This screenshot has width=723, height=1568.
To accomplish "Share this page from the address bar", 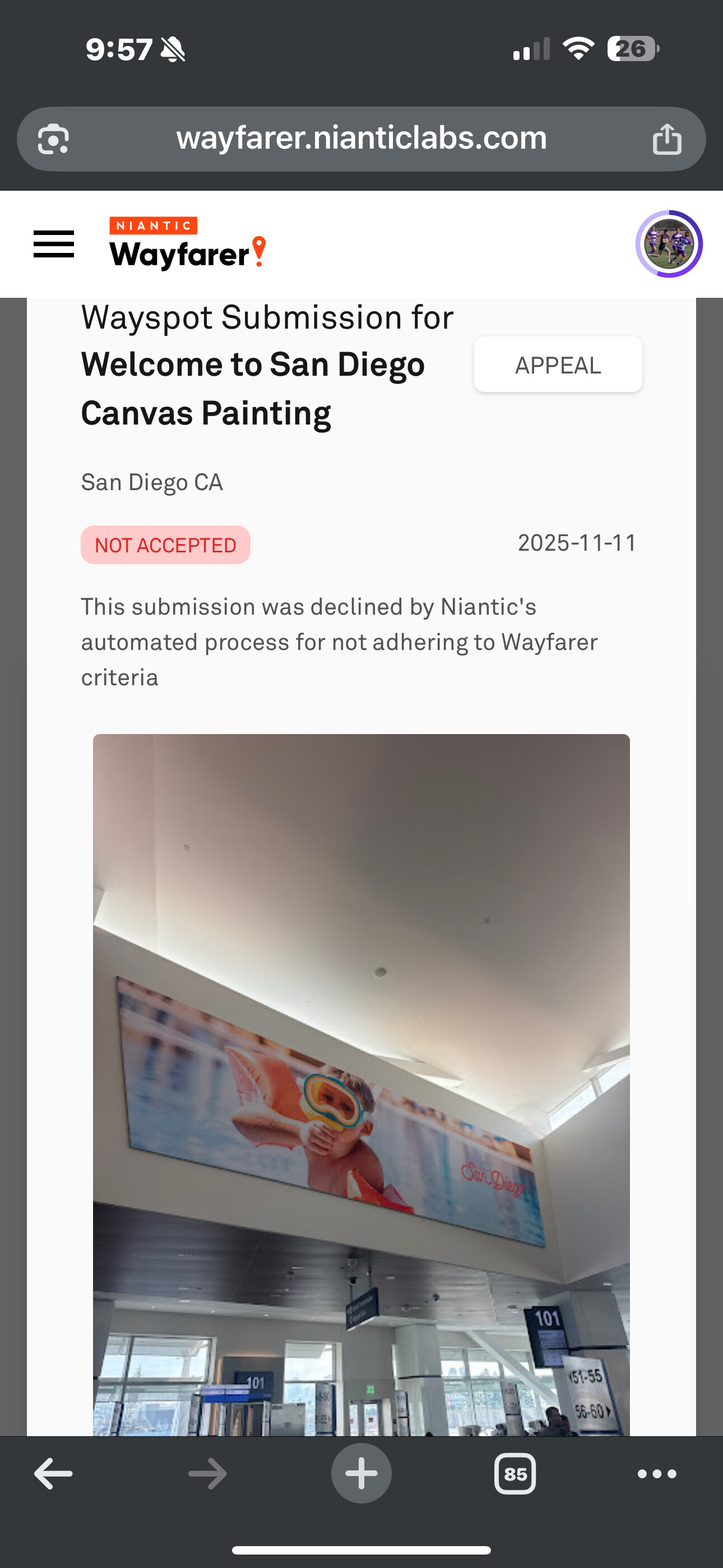I will pos(666,139).
